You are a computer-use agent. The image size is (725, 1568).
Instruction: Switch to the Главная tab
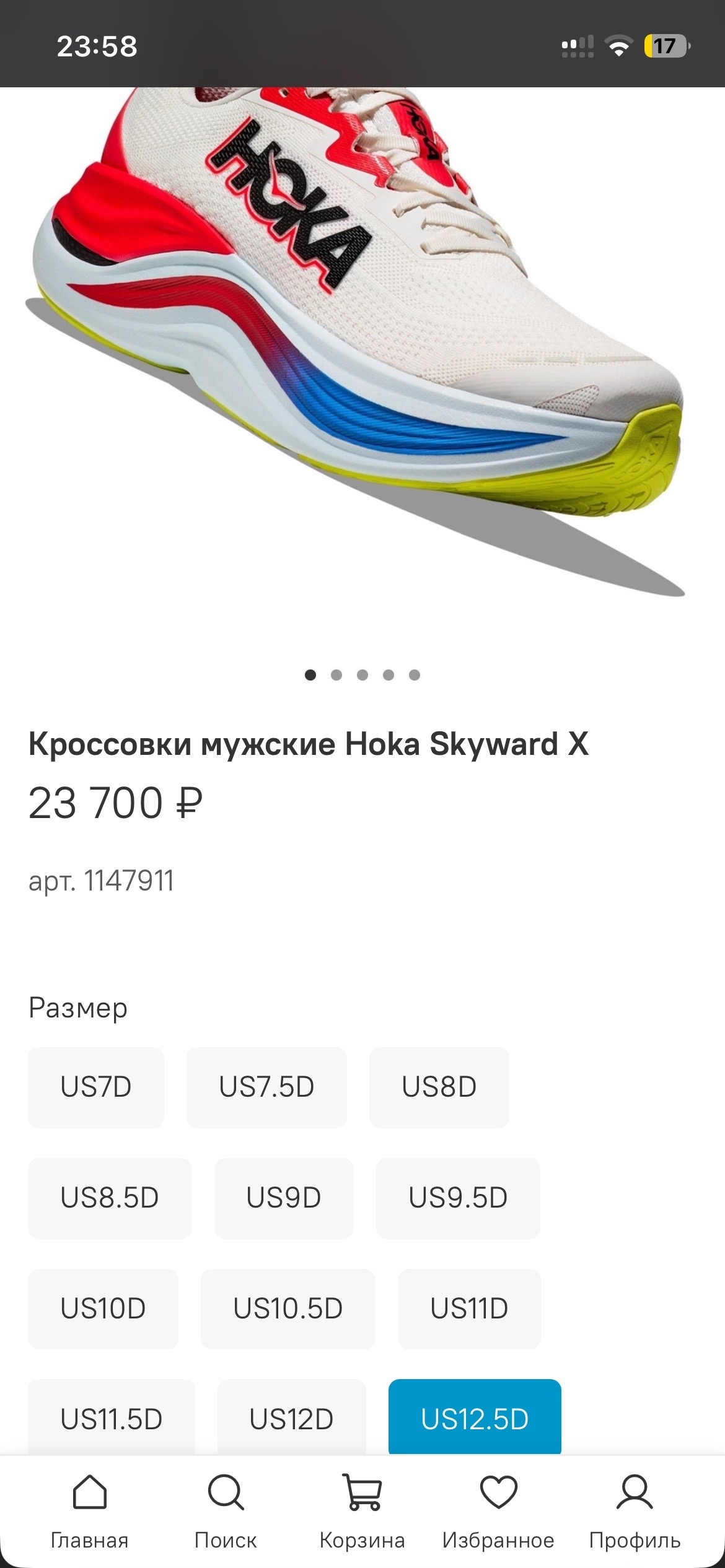coord(89,1510)
